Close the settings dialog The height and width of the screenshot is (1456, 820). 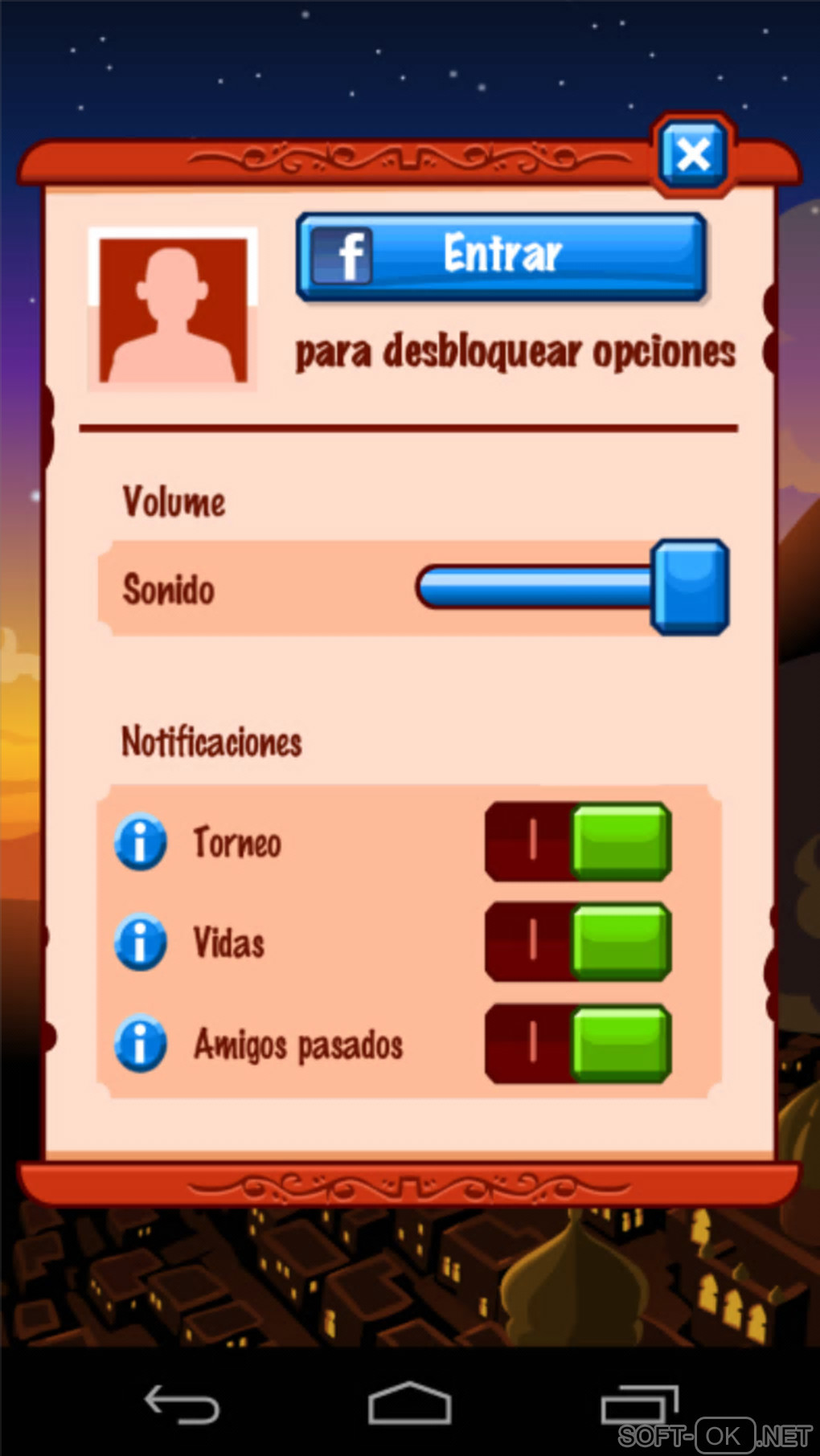pos(693,154)
